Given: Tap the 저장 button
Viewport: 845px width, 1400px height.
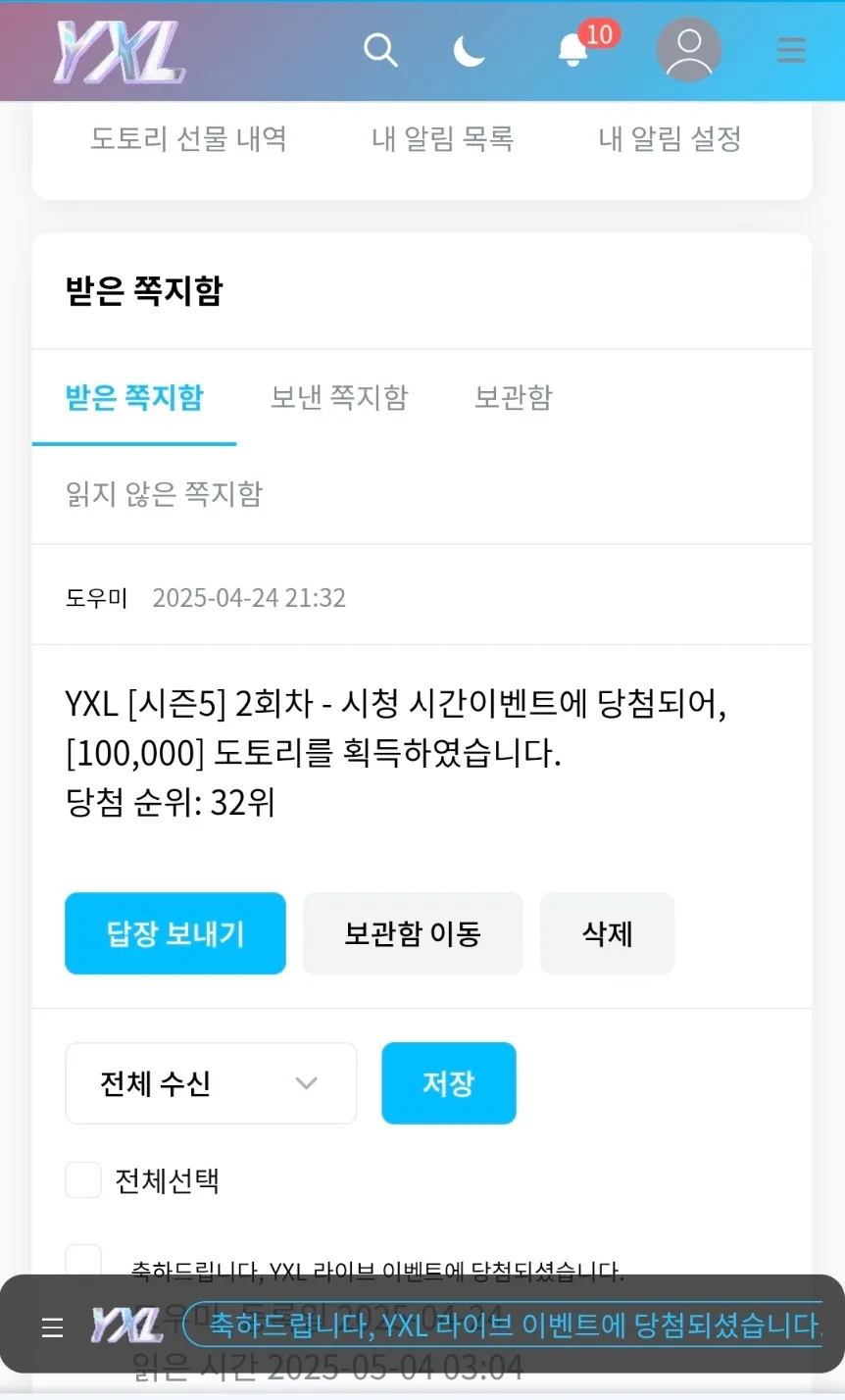Looking at the screenshot, I should coord(449,1083).
